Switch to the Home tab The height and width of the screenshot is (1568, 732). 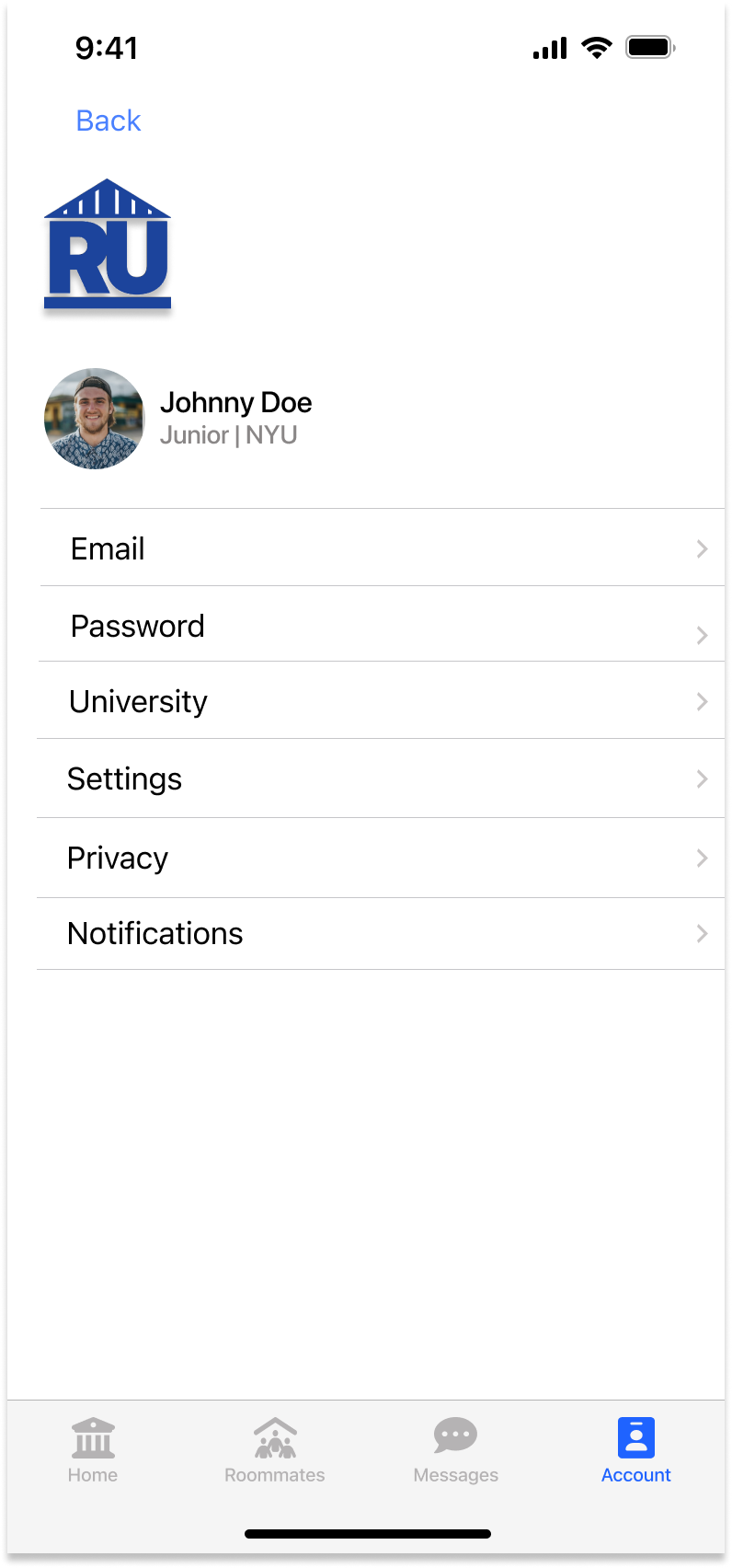93,1450
